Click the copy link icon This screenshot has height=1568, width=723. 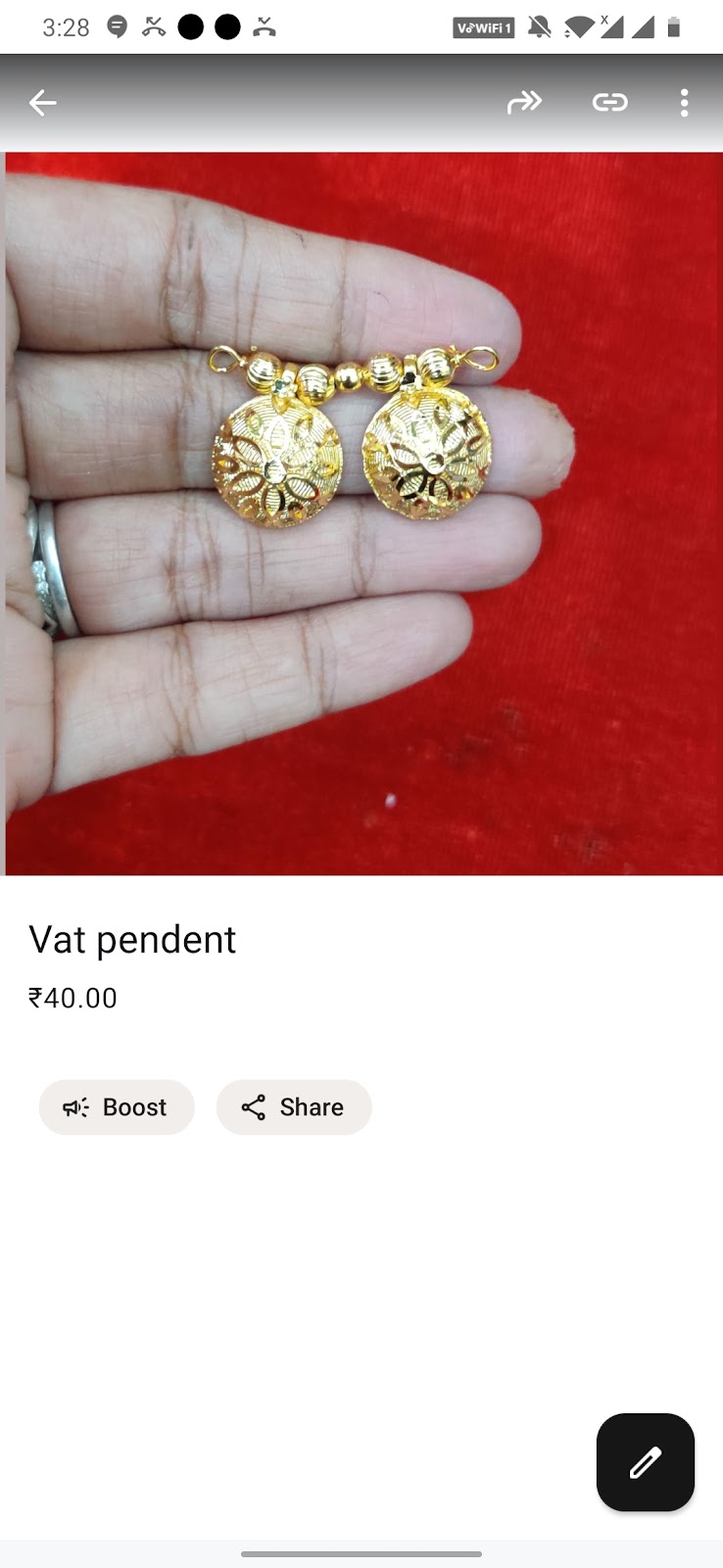pyautogui.click(x=609, y=102)
